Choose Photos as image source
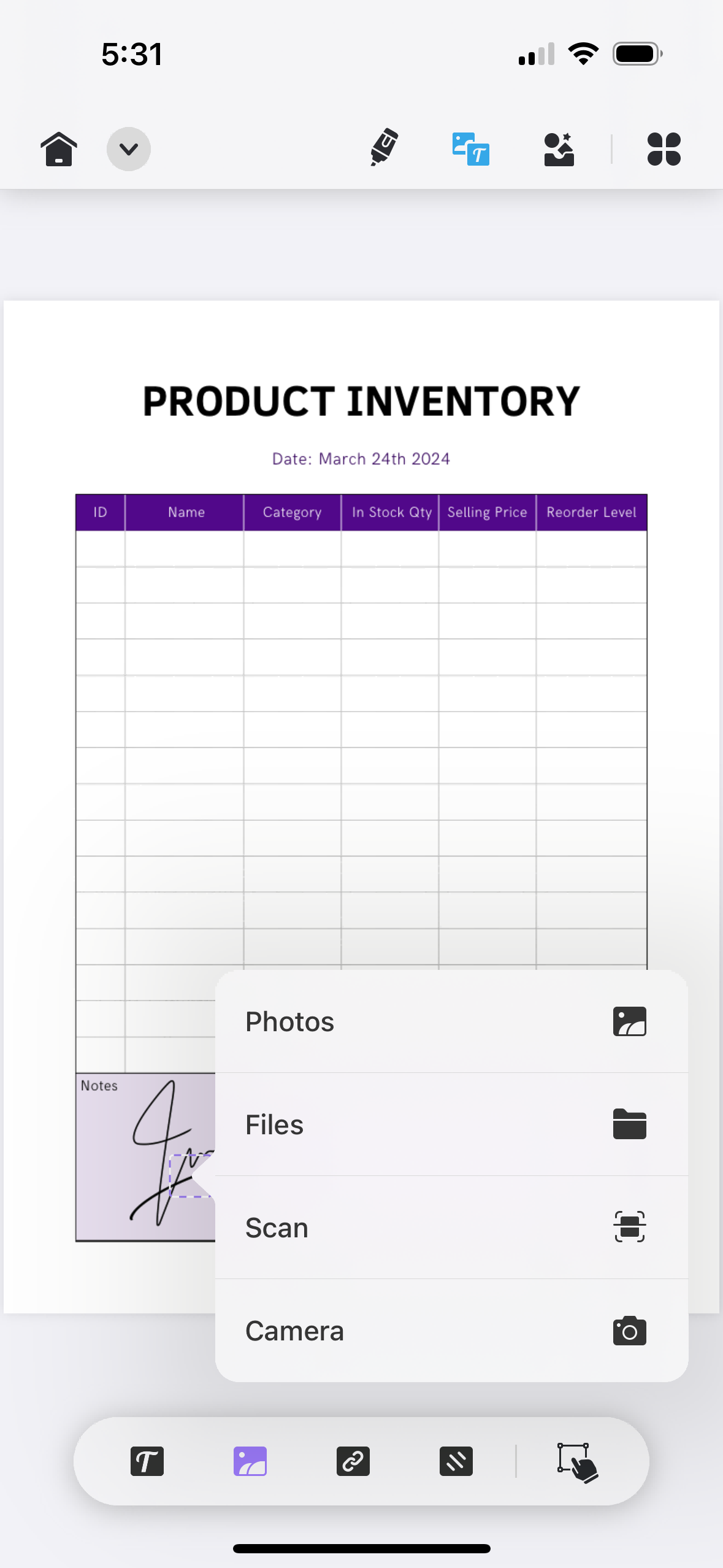This screenshot has height=1568, width=723. [x=451, y=1021]
